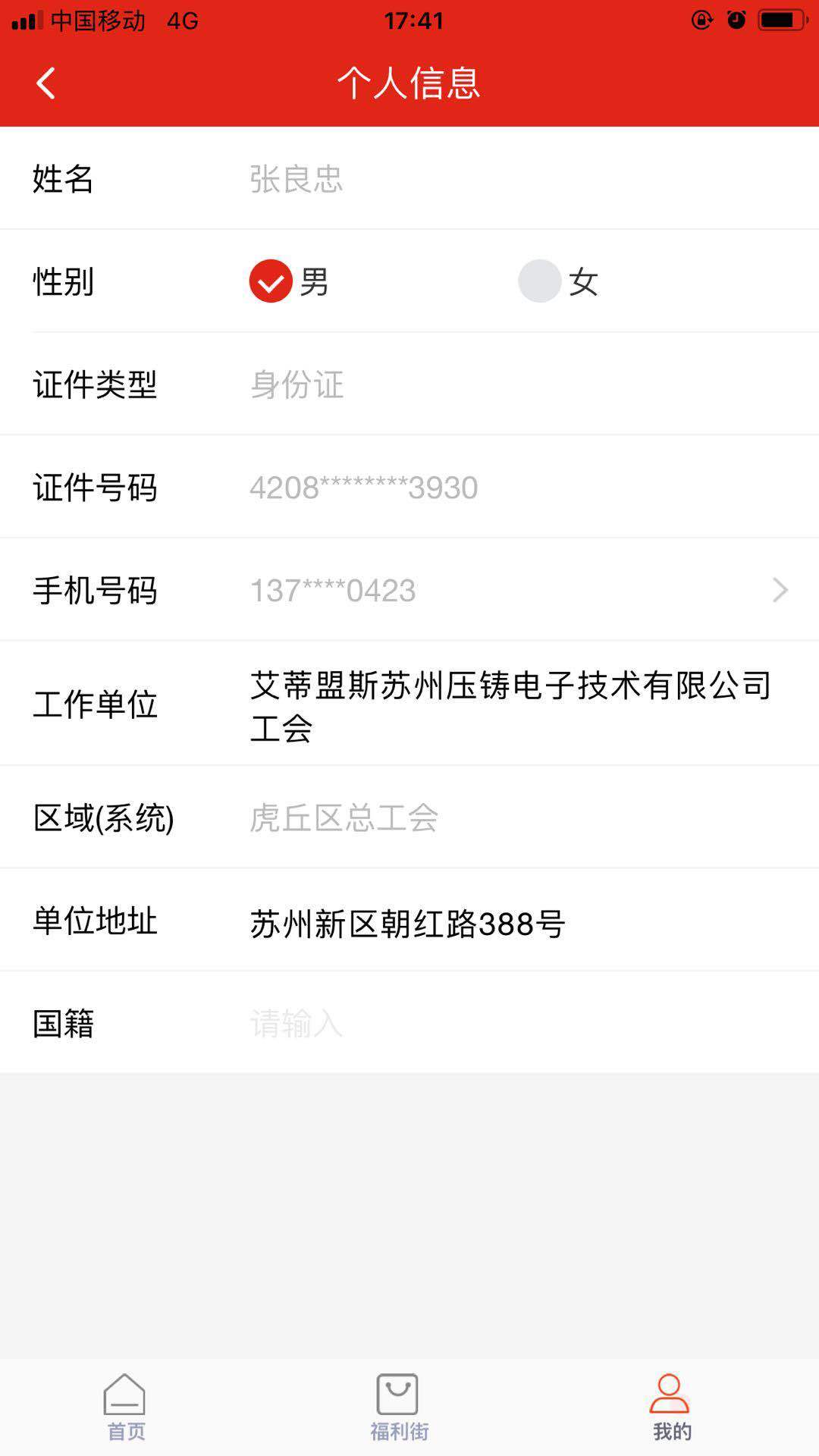Open the 手机号码 row to change the phone number

click(409, 590)
